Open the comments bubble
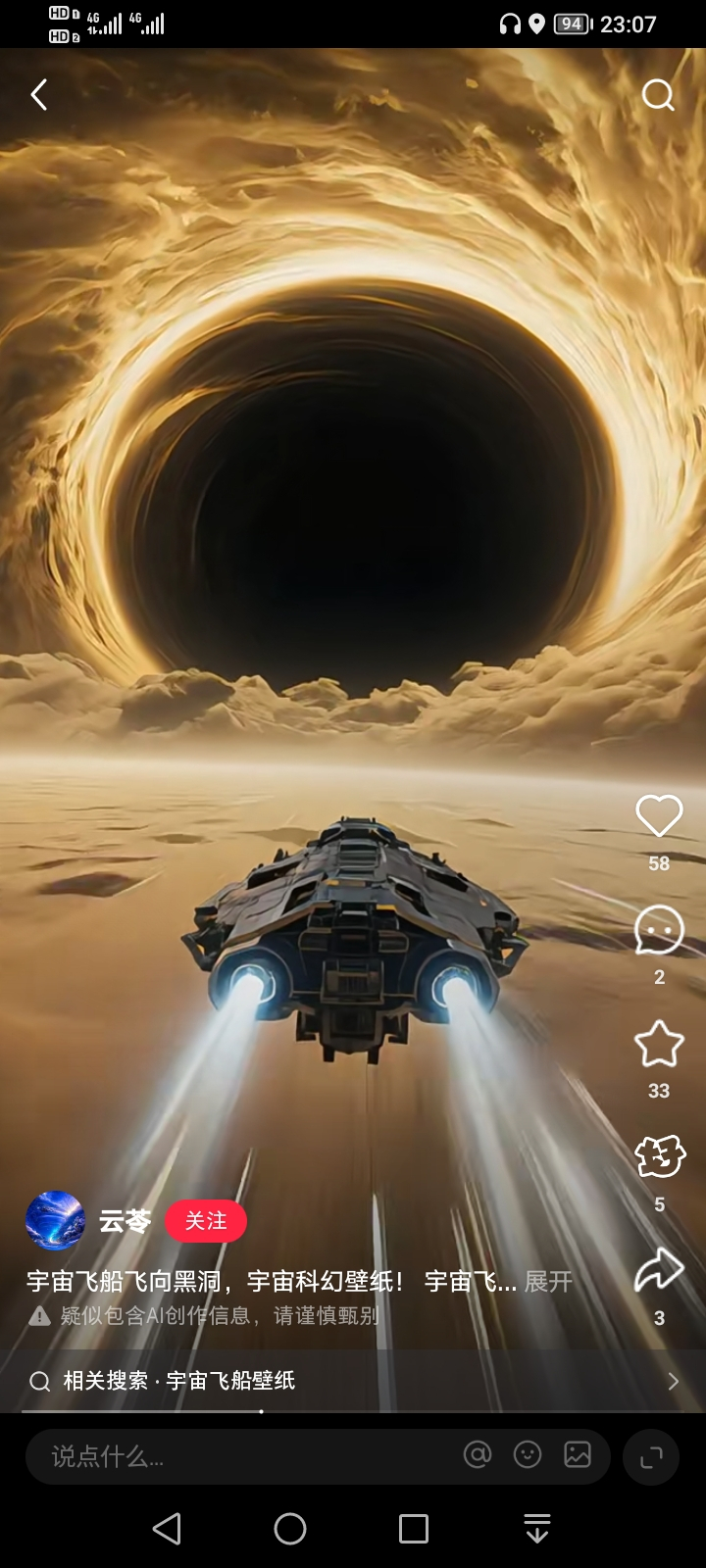The height and width of the screenshot is (1568, 706). [x=659, y=930]
